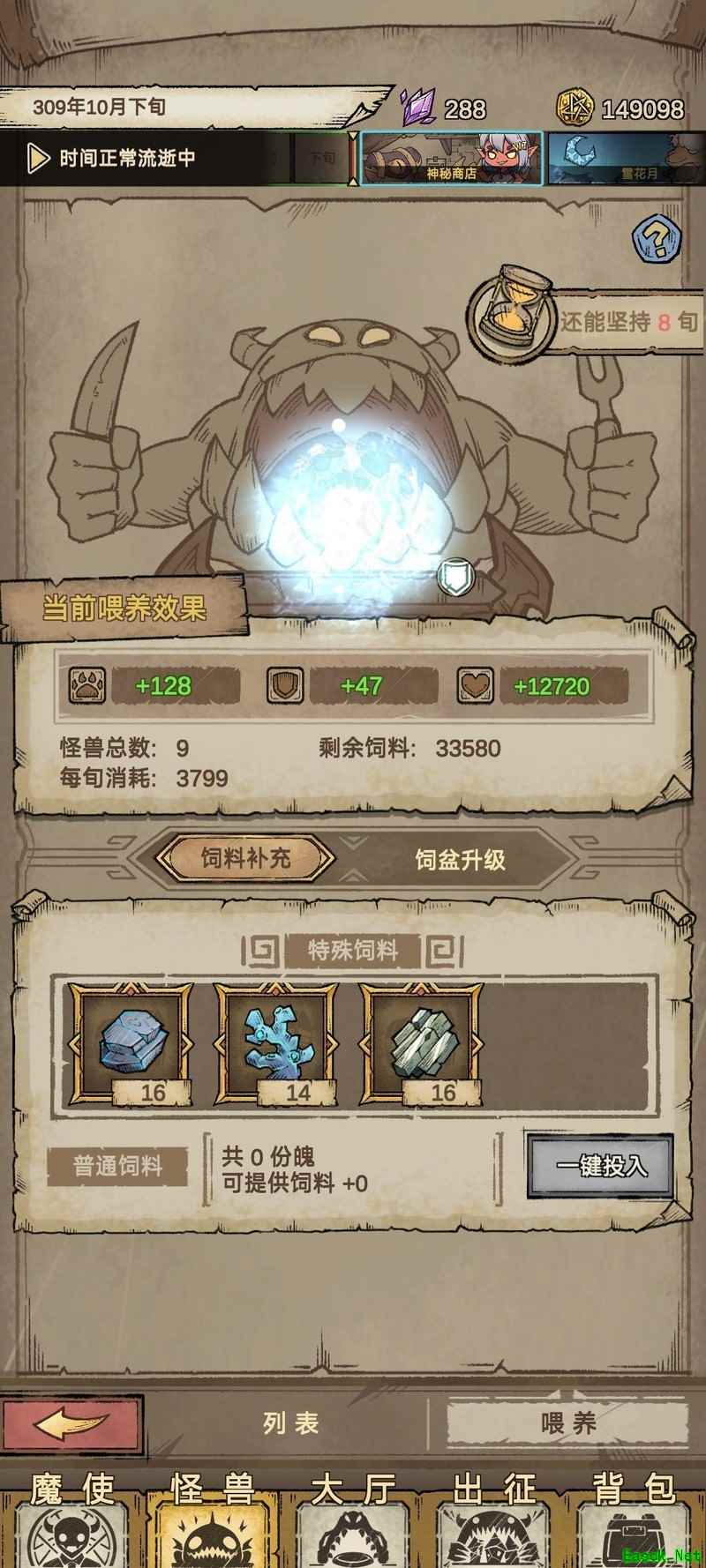Tap the shield icon near monster

456,577
